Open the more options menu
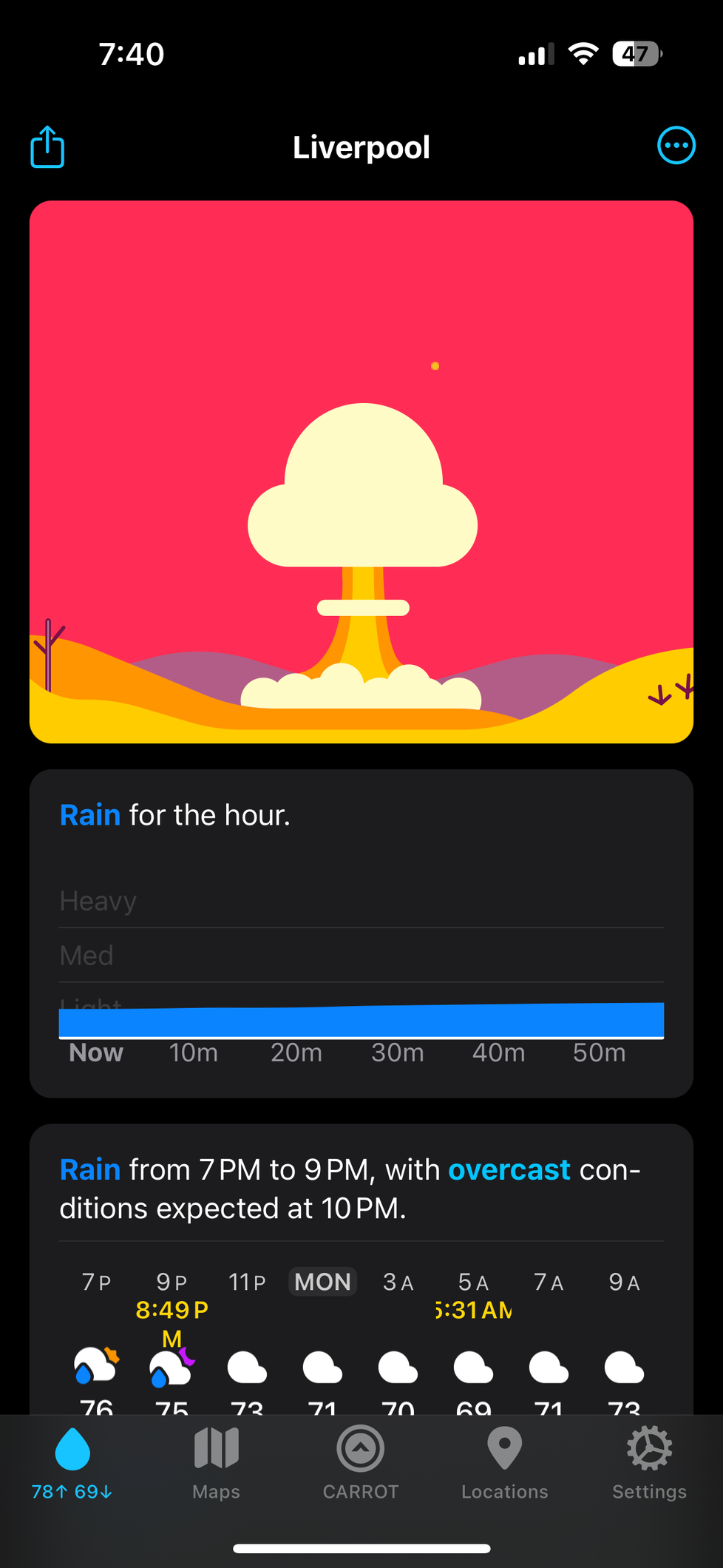The height and width of the screenshot is (1568, 723). (x=676, y=146)
